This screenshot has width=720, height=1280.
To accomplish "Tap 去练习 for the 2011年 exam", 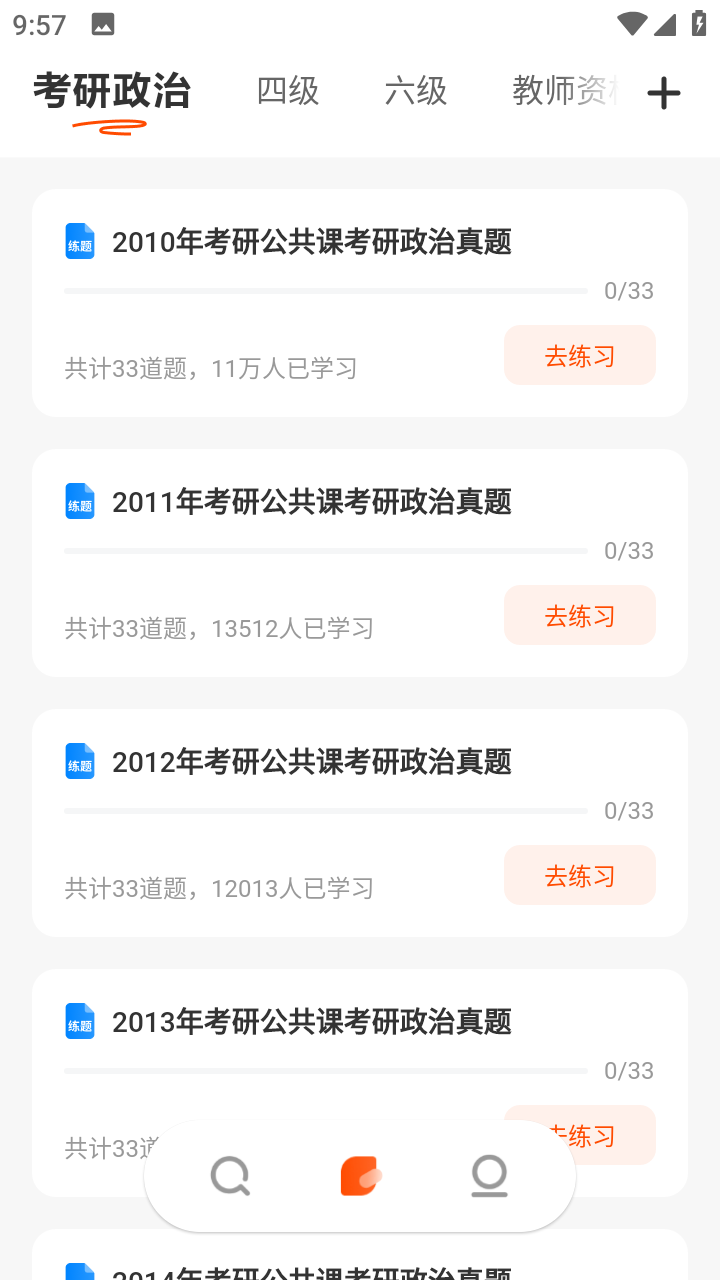I will pyautogui.click(x=580, y=616).
